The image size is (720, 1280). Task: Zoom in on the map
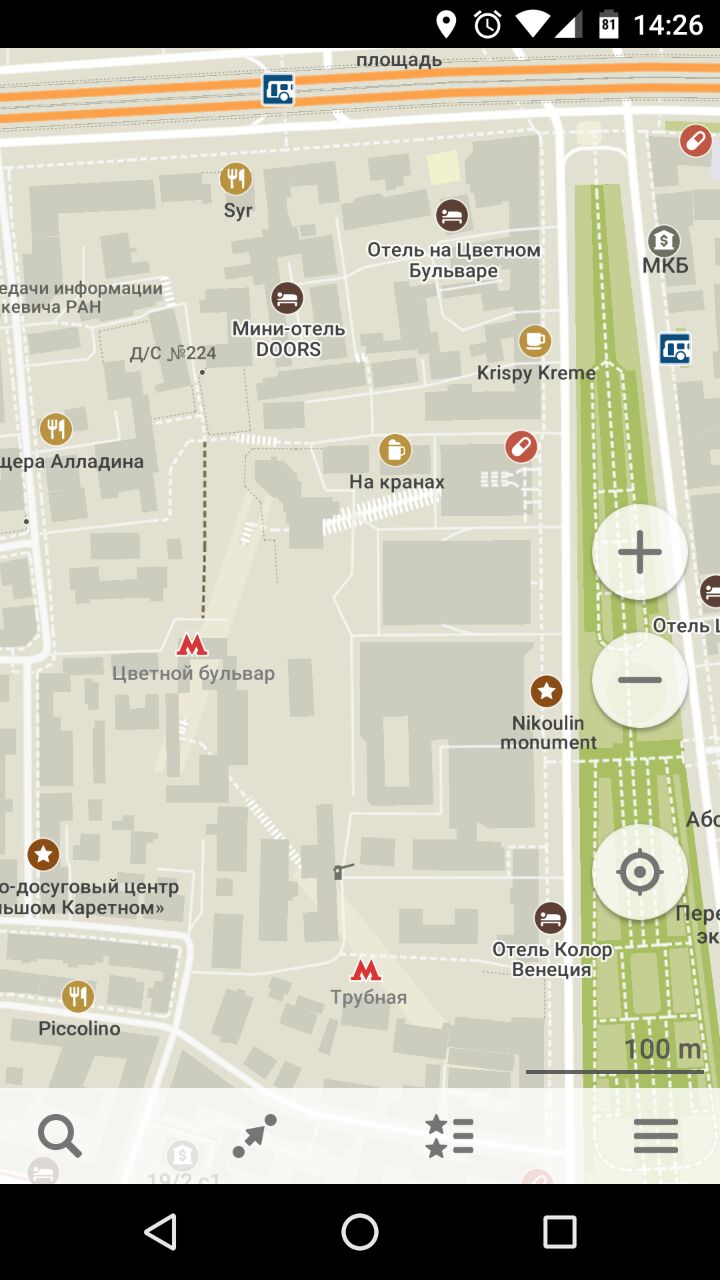[x=640, y=552]
